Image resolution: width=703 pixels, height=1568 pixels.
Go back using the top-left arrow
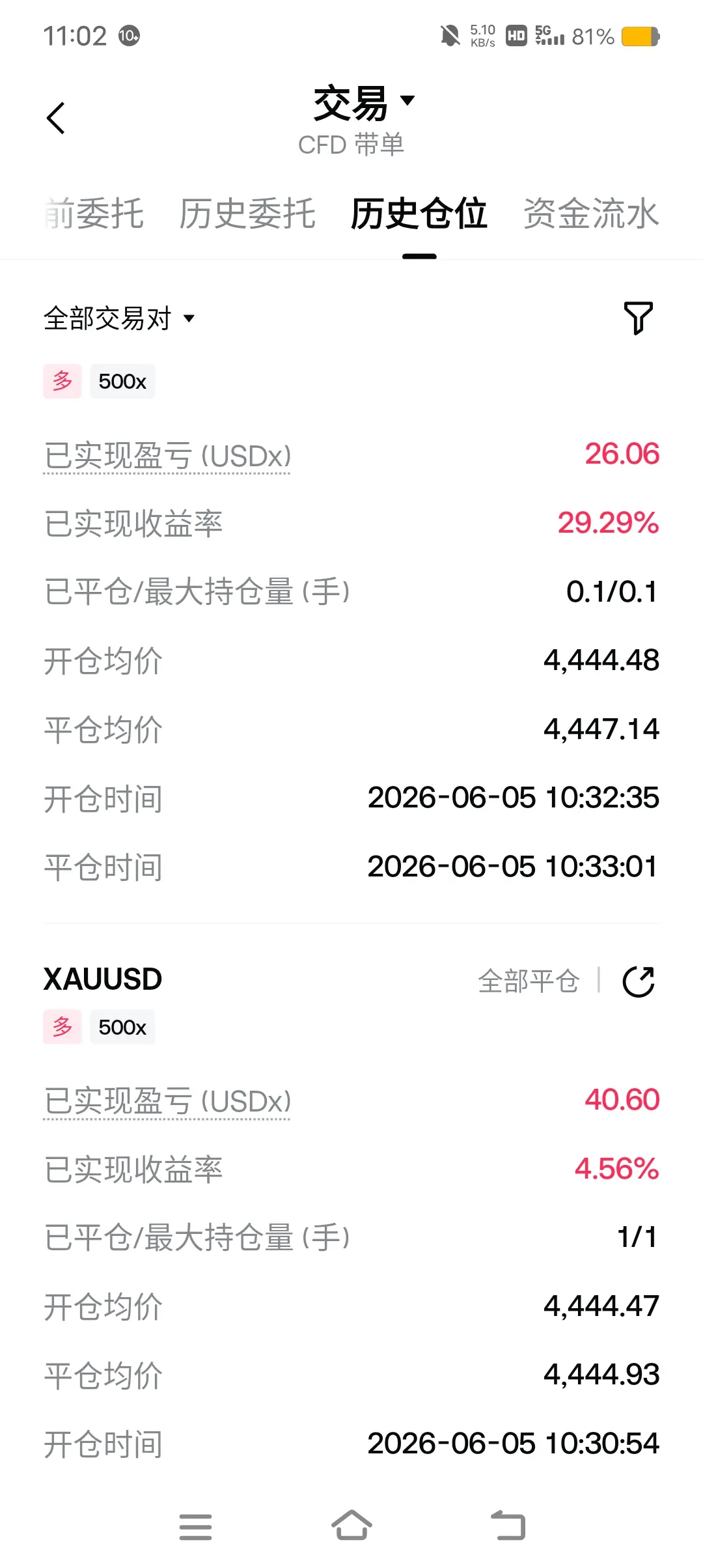coord(56,118)
